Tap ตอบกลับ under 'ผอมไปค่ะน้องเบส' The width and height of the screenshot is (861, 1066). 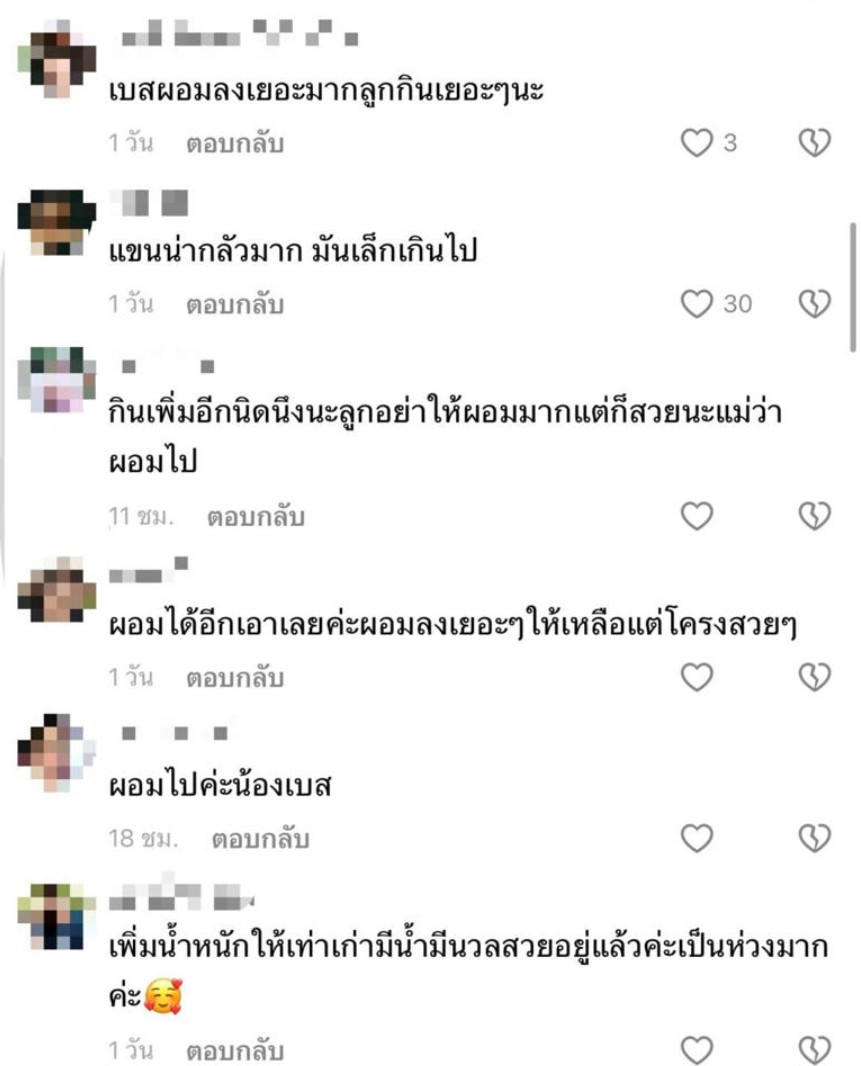260,837
